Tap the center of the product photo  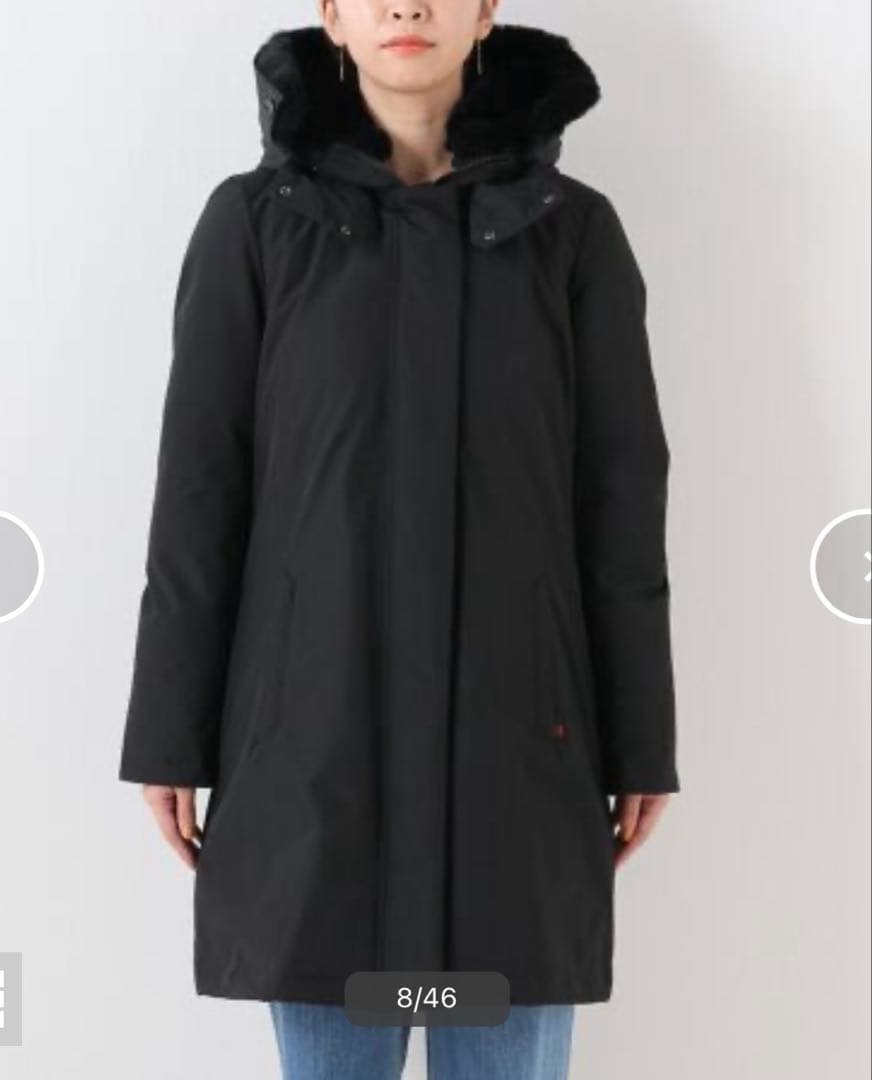point(436,540)
